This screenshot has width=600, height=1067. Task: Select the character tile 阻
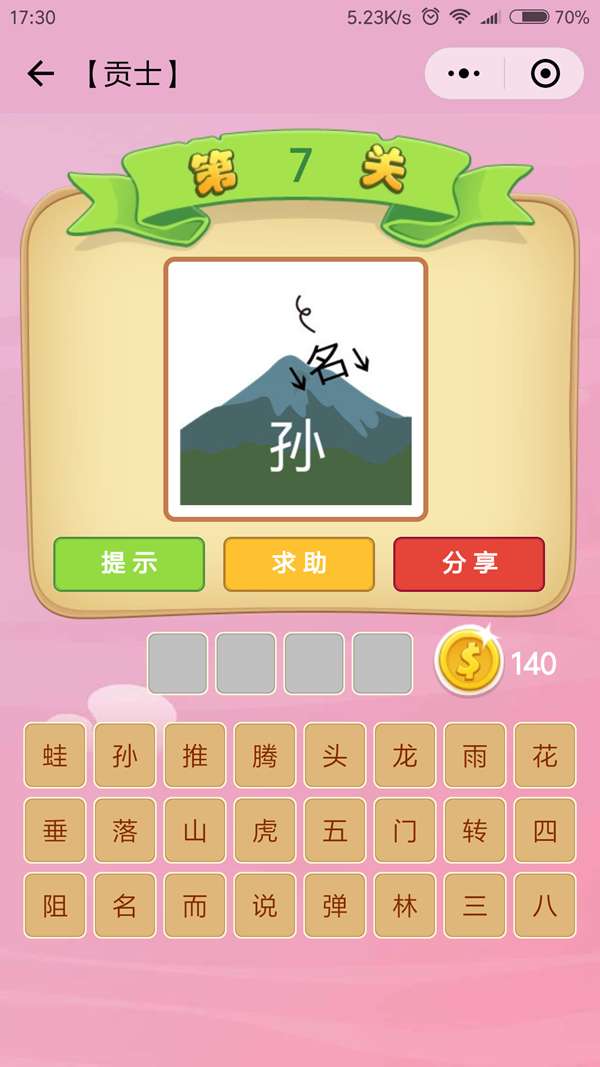(55, 906)
